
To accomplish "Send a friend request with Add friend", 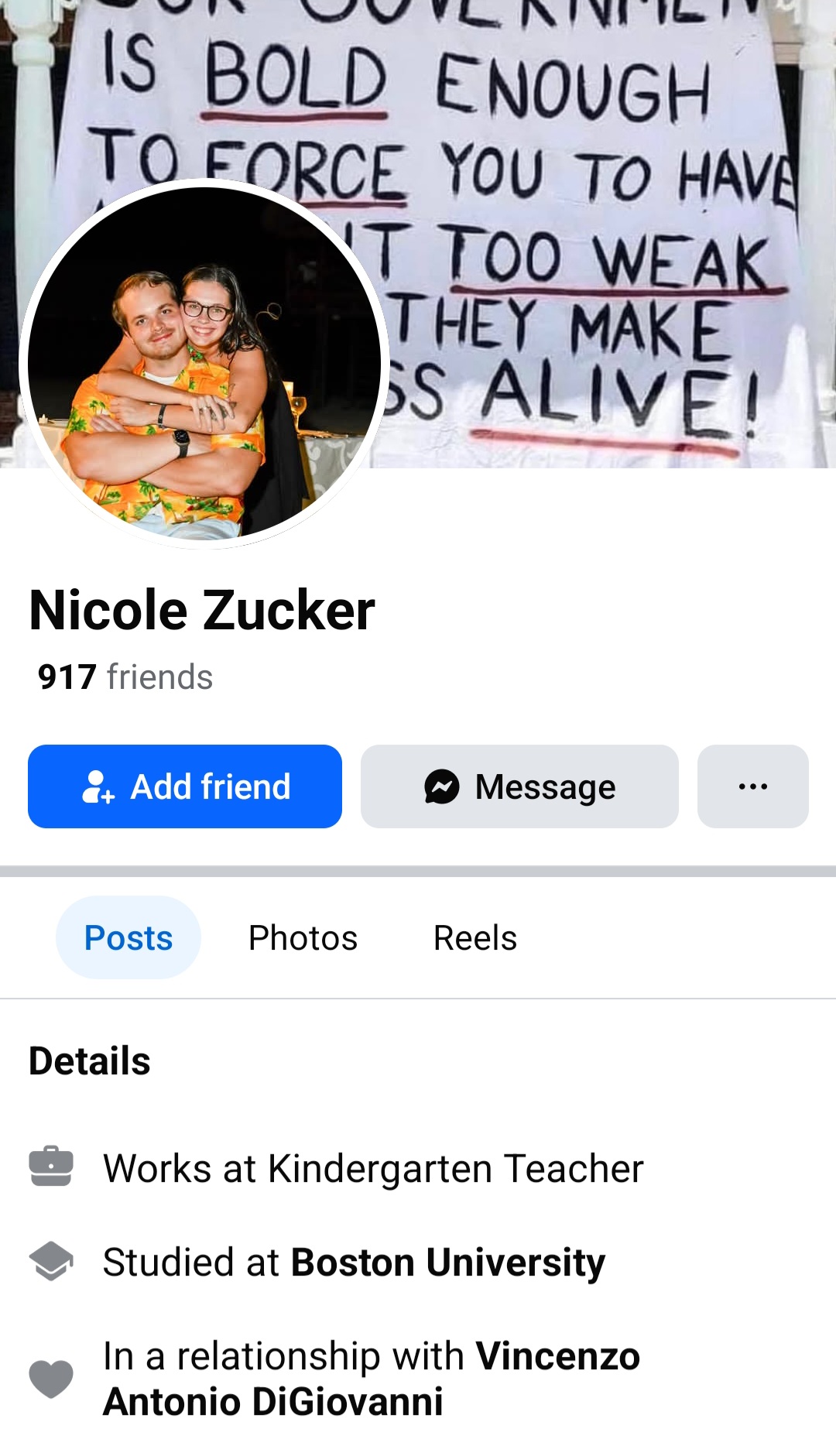I will (185, 786).
